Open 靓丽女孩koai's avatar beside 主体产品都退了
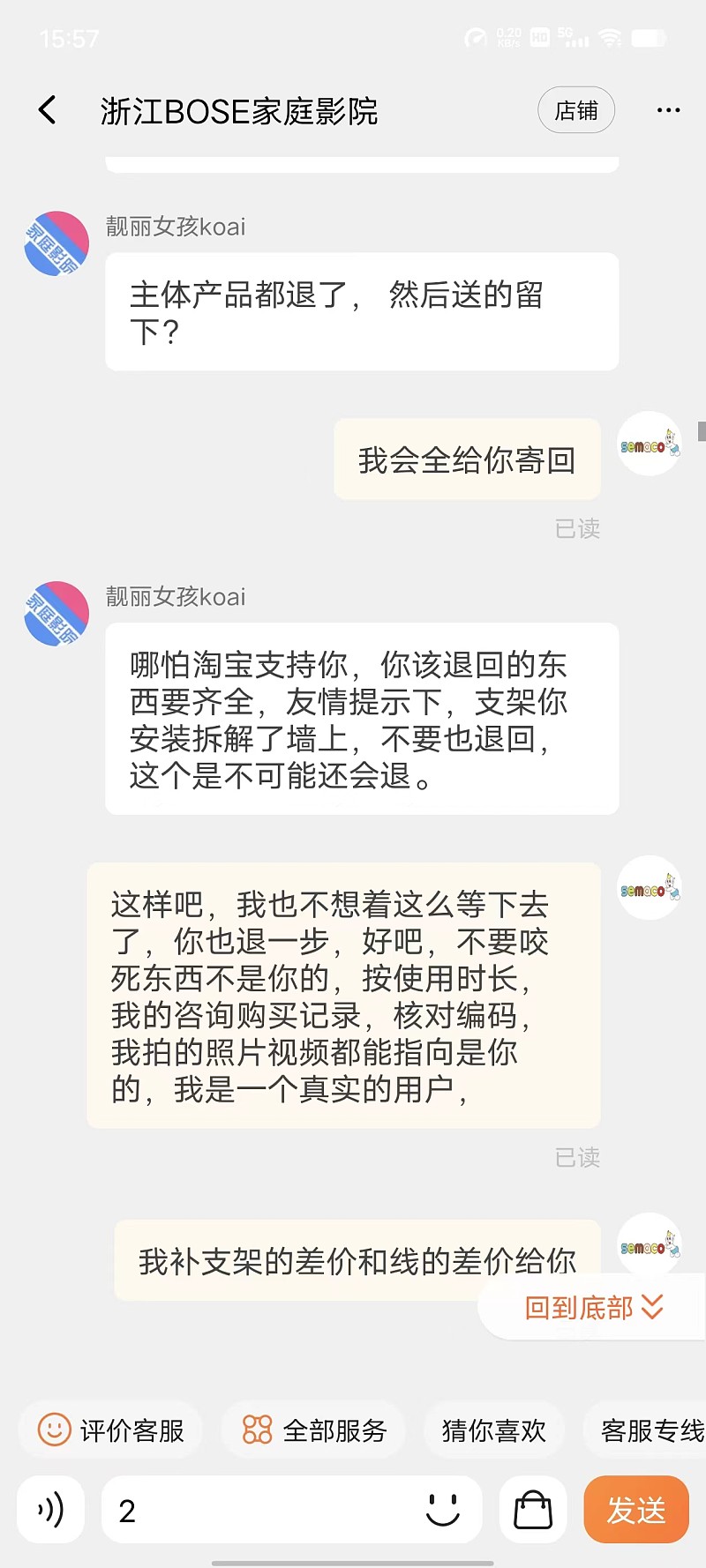The width and height of the screenshot is (706, 1568). click(56, 243)
